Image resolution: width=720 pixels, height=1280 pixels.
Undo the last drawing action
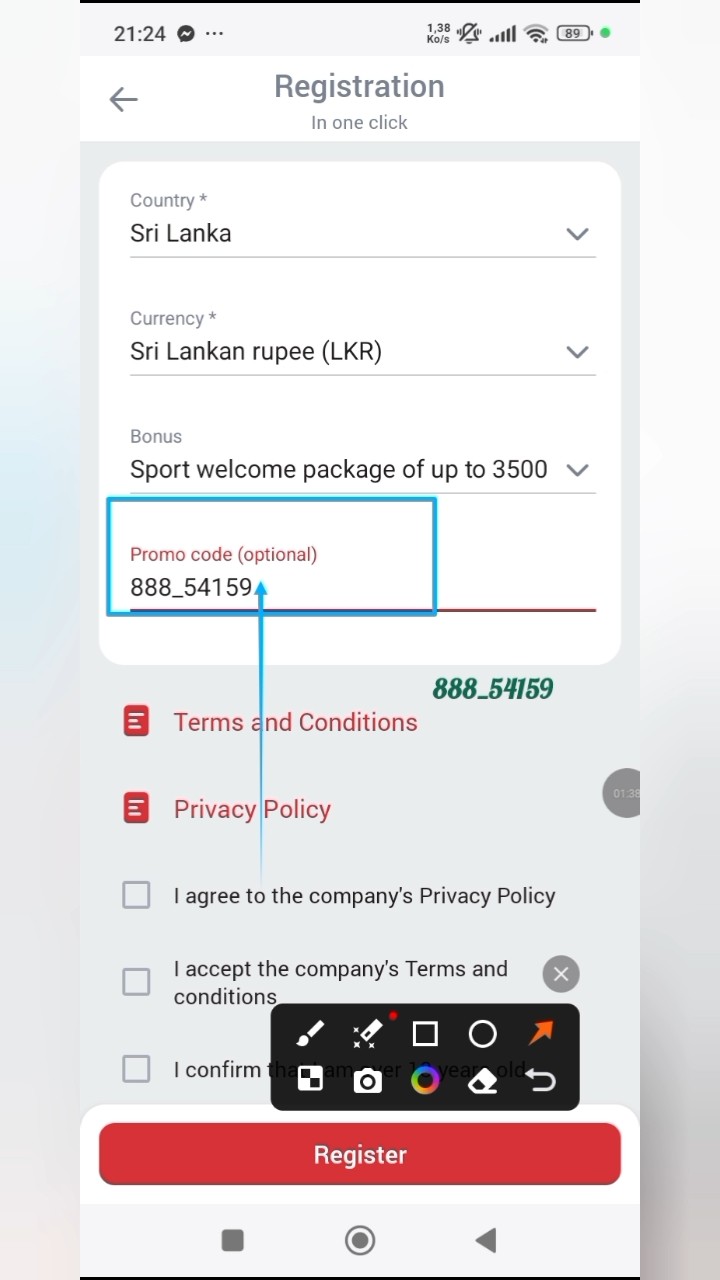(x=541, y=1081)
